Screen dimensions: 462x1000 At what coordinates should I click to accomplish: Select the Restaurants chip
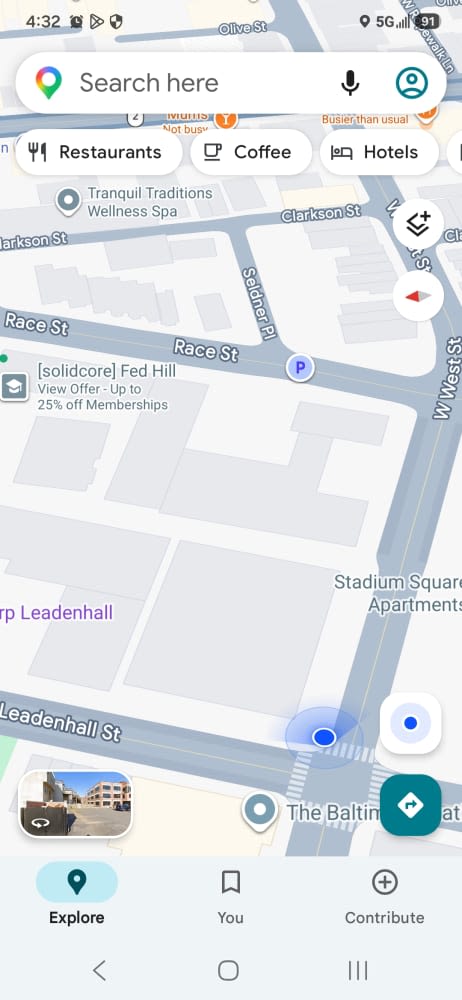[x=99, y=152]
